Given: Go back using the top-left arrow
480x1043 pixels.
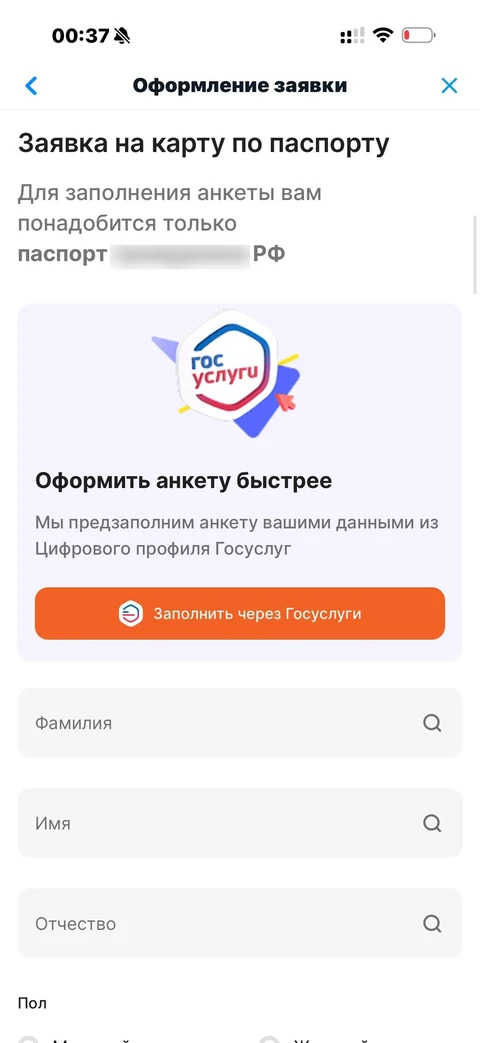Looking at the screenshot, I should pos(31,86).
